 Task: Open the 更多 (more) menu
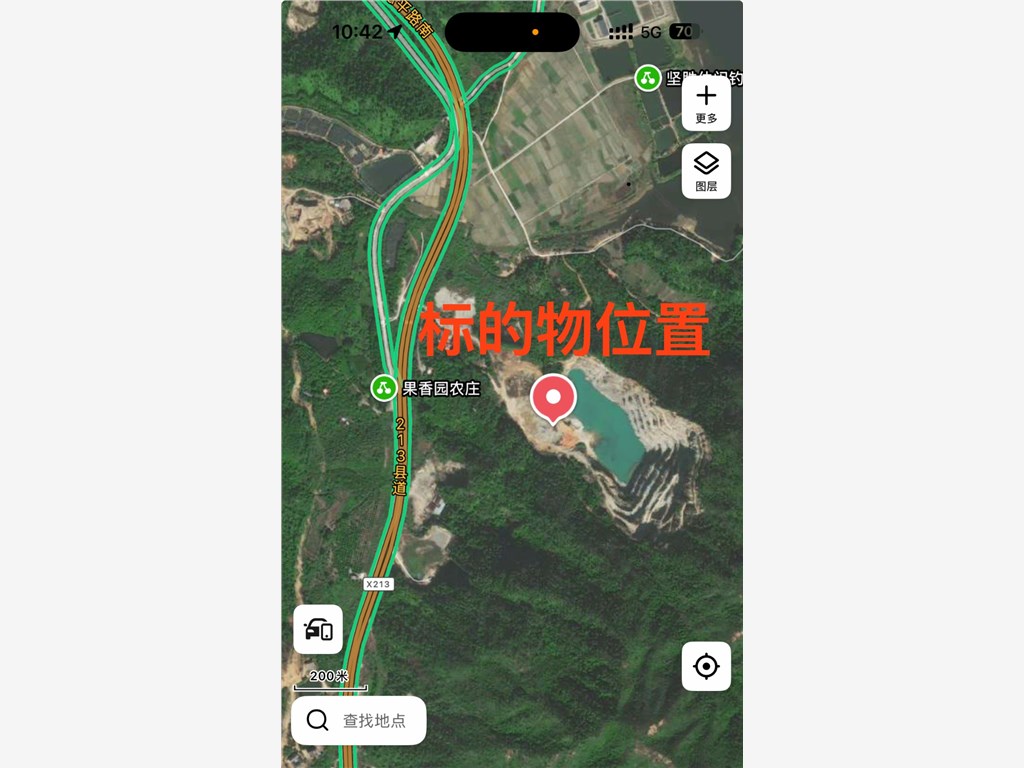[706, 103]
